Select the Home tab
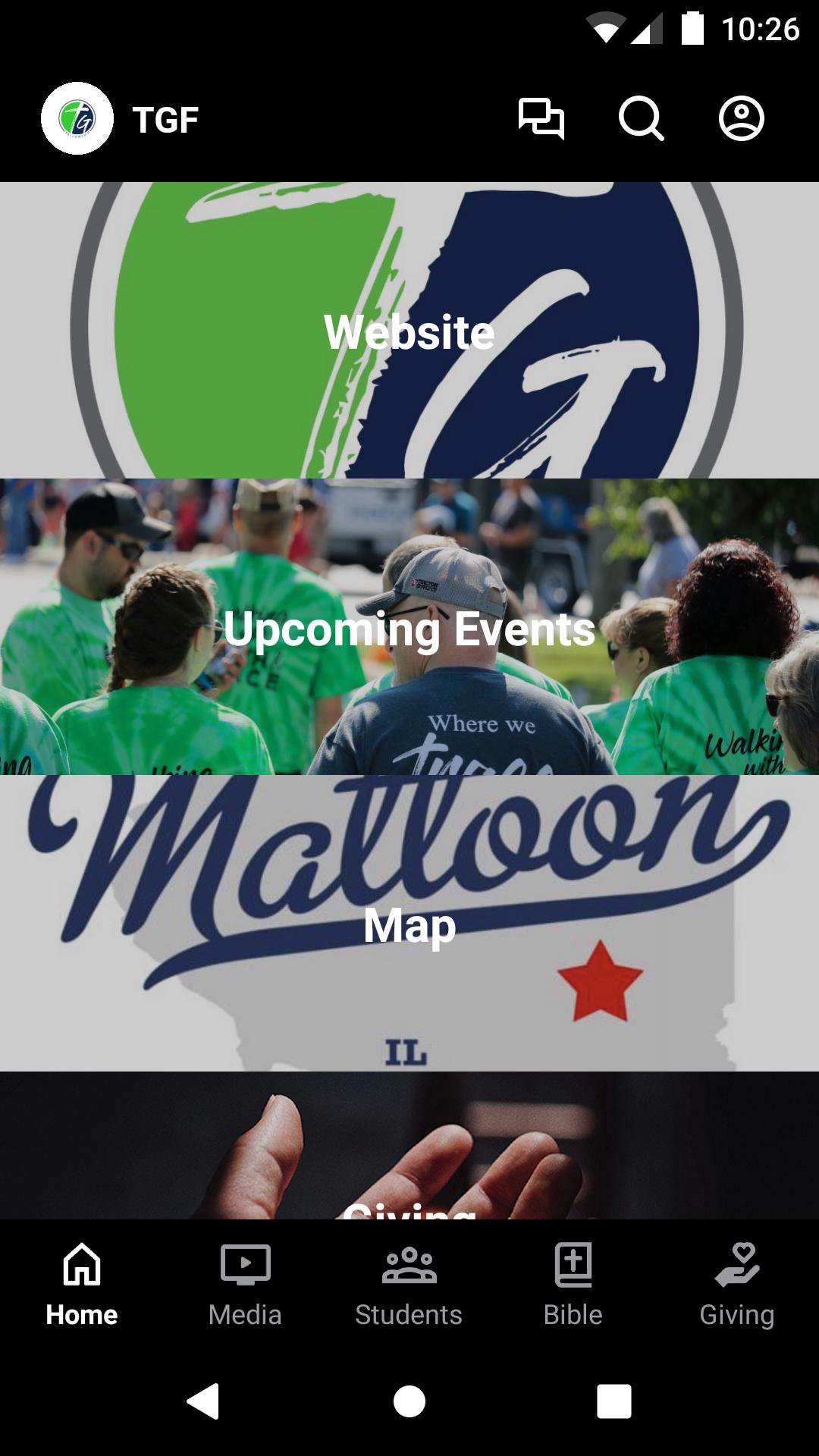The height and width of the screenshot is (1456, 819). (82, 1283)
